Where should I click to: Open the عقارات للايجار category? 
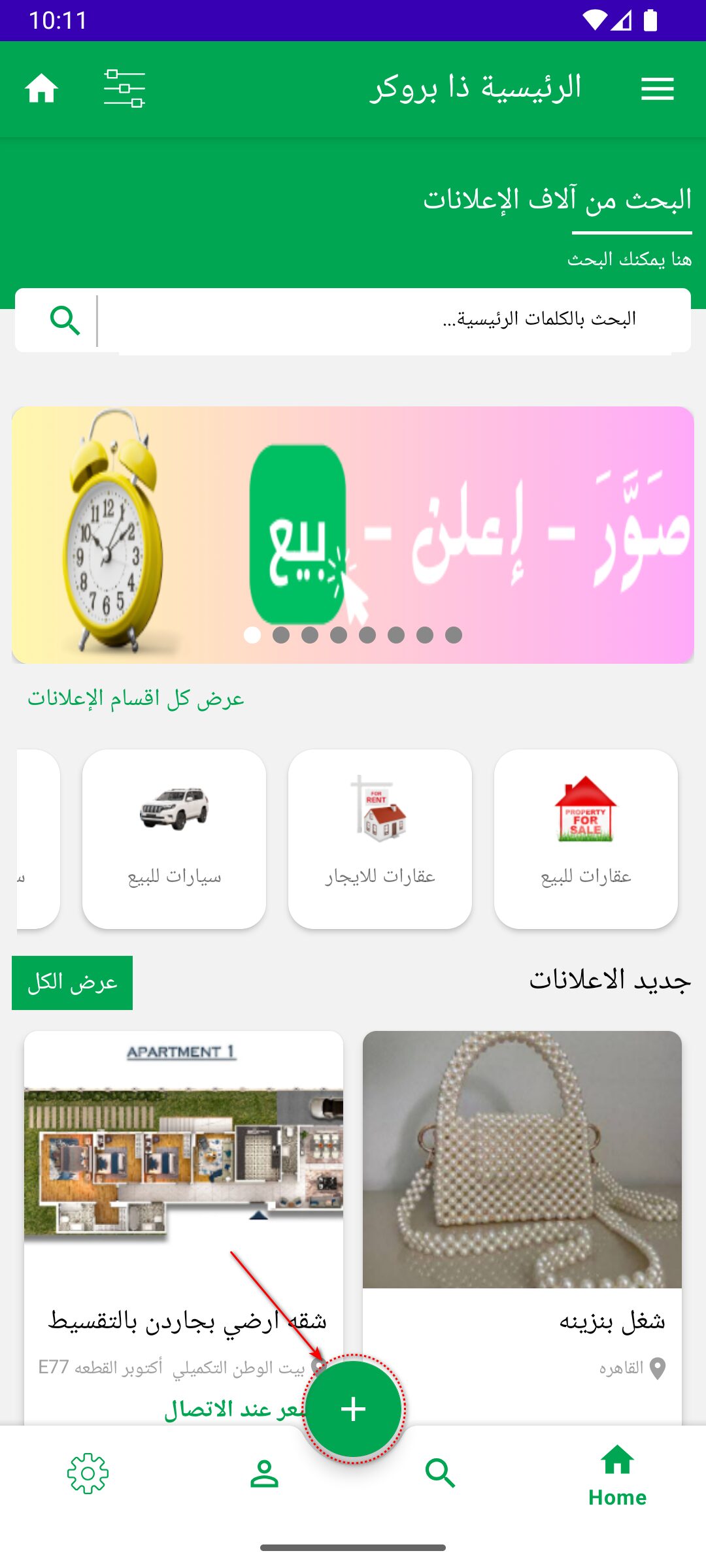(x=380, y=838)
